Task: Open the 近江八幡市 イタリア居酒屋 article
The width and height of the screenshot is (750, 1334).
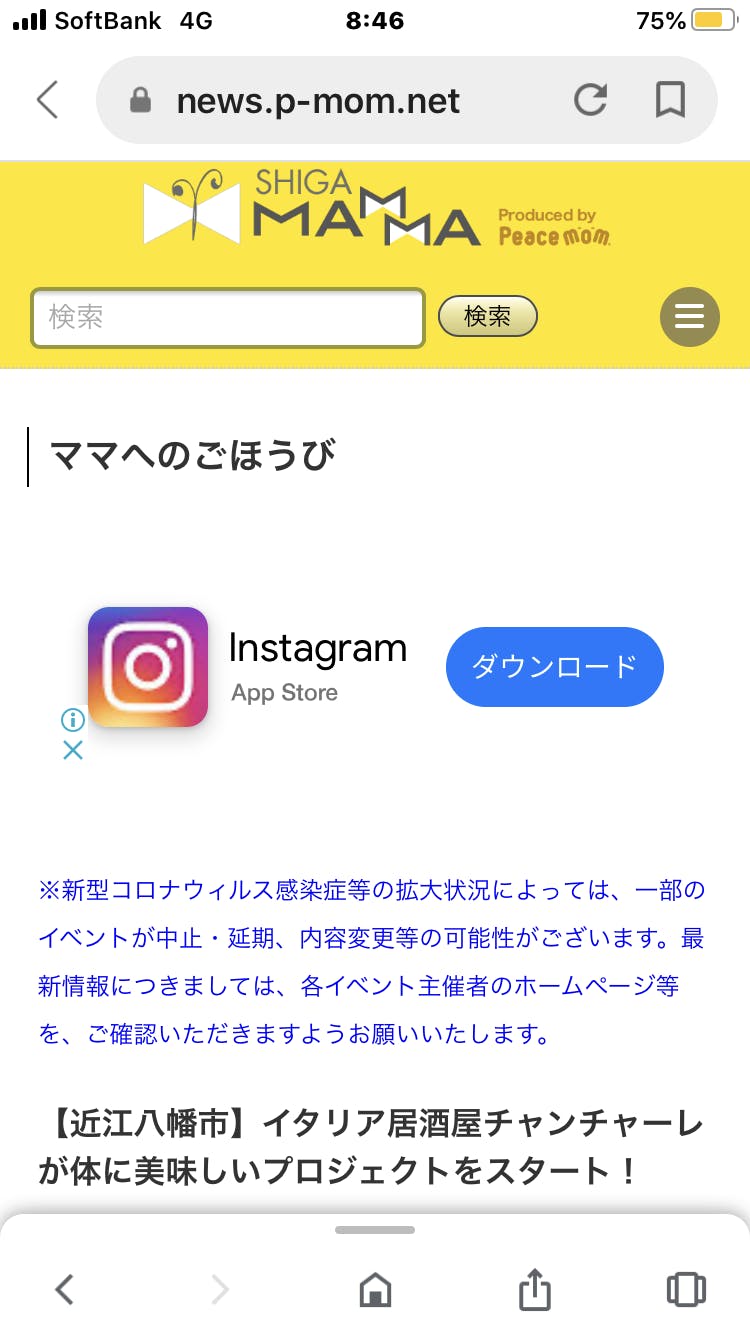Action: (370, 1147)
